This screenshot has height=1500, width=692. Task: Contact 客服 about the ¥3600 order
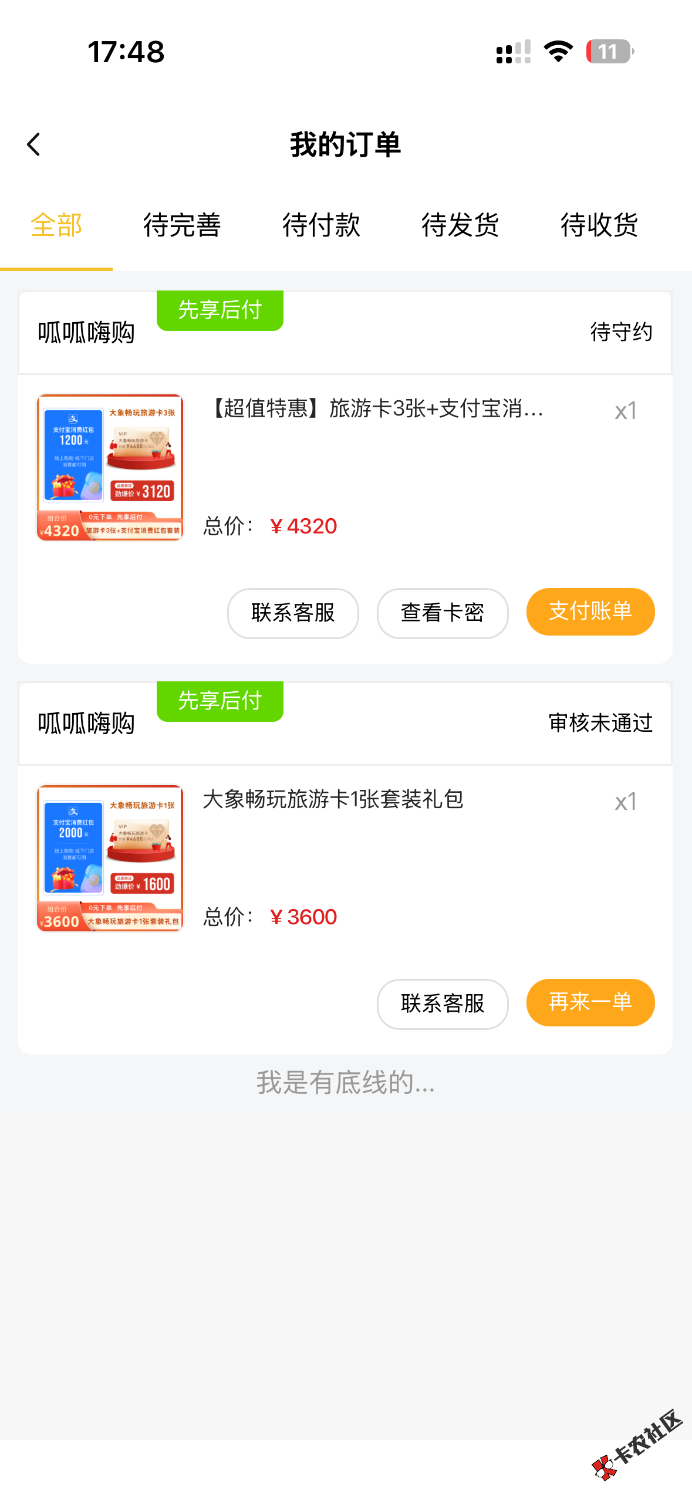point(442,1004)
